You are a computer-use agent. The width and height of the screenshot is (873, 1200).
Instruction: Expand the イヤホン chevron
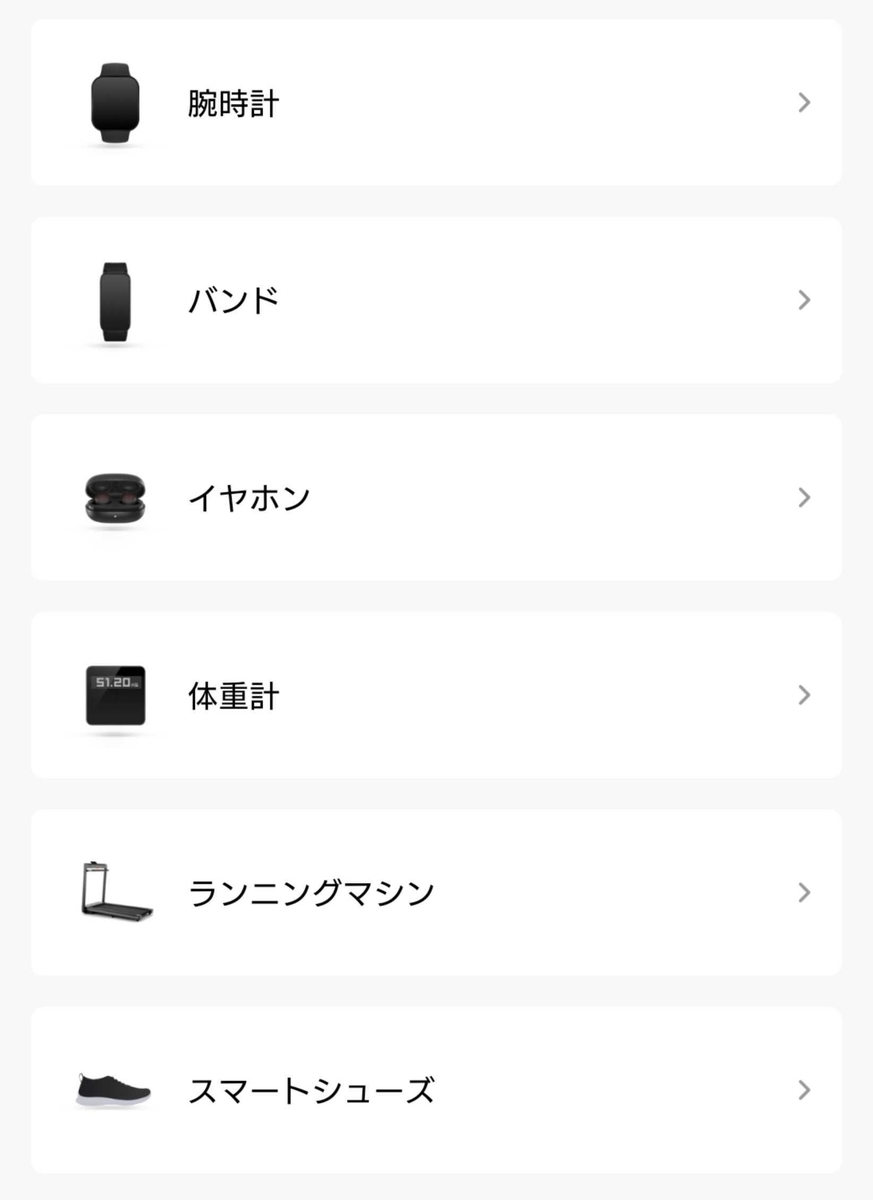click(803, 497)
